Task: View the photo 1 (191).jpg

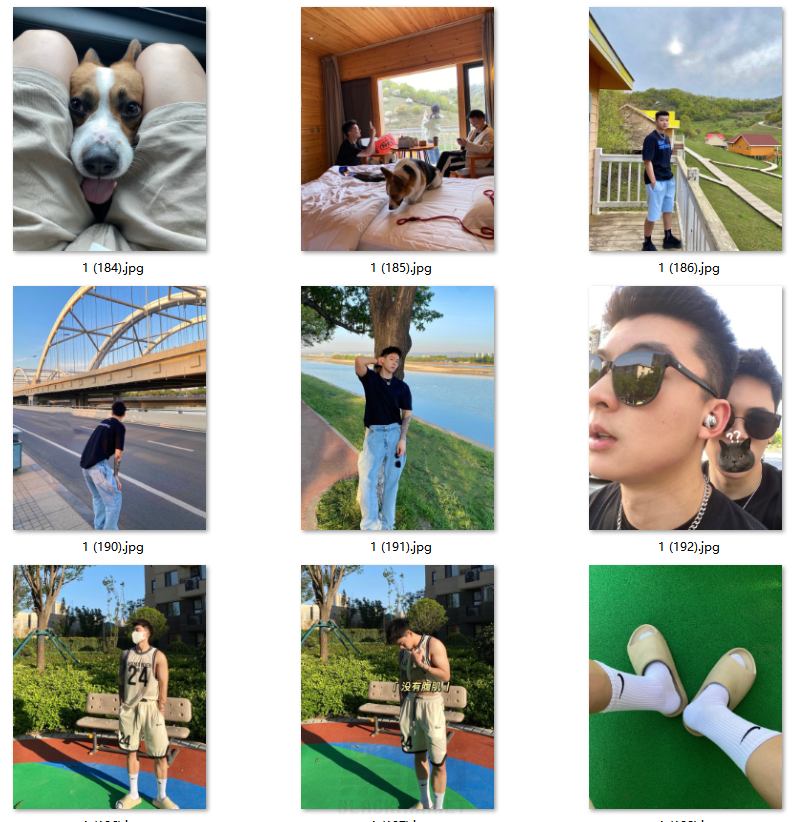Action: click(x=397, y=408)
